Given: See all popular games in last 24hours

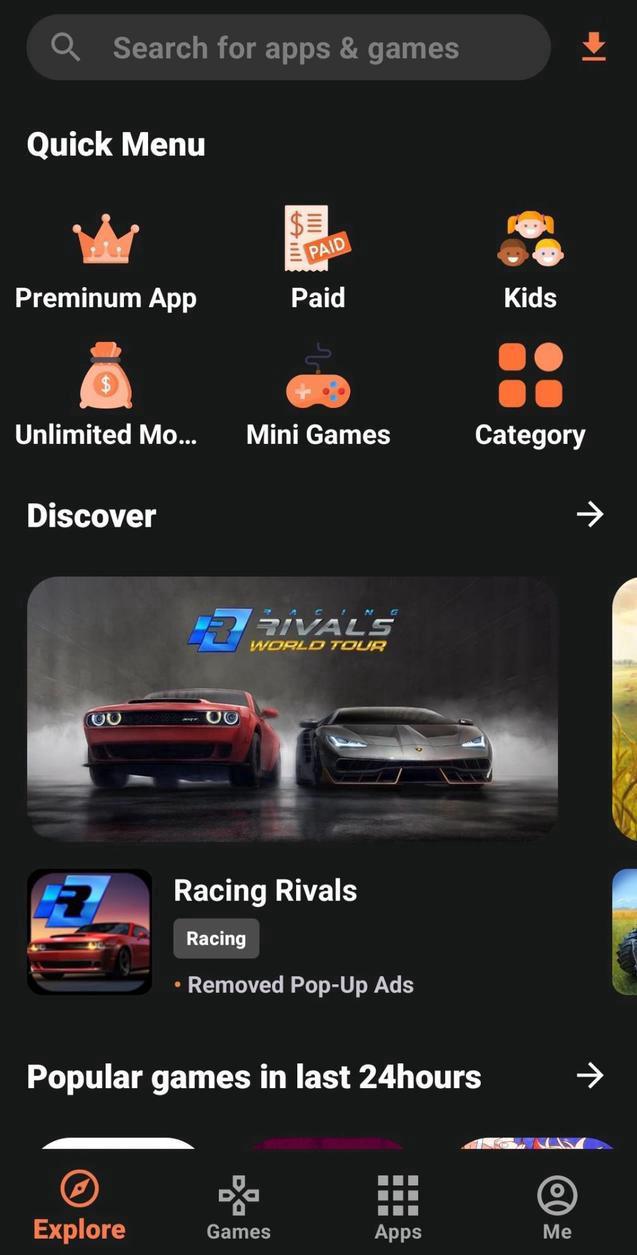Looking at the screenshot, I should click(590, 1076).
